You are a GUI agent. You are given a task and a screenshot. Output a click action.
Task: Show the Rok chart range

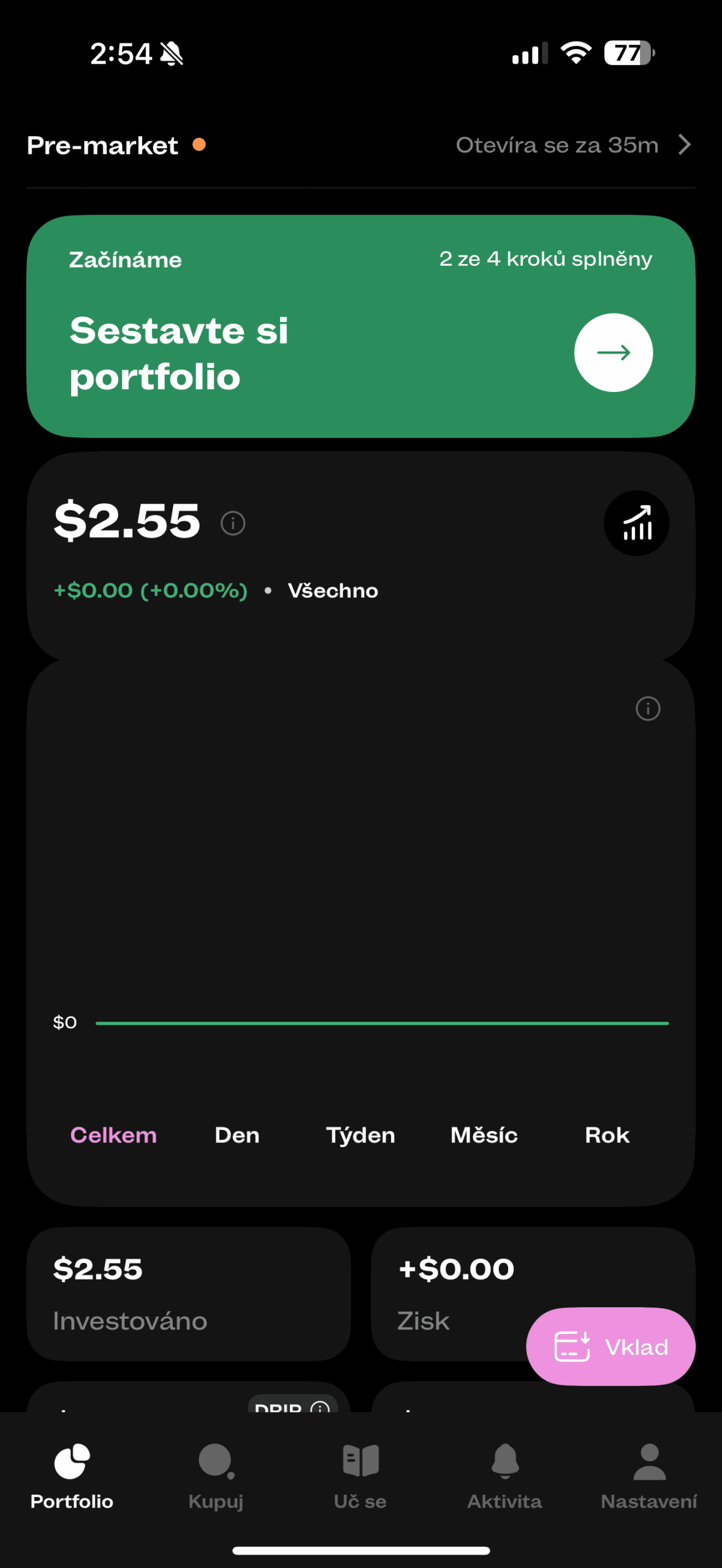pos(607,1135)
